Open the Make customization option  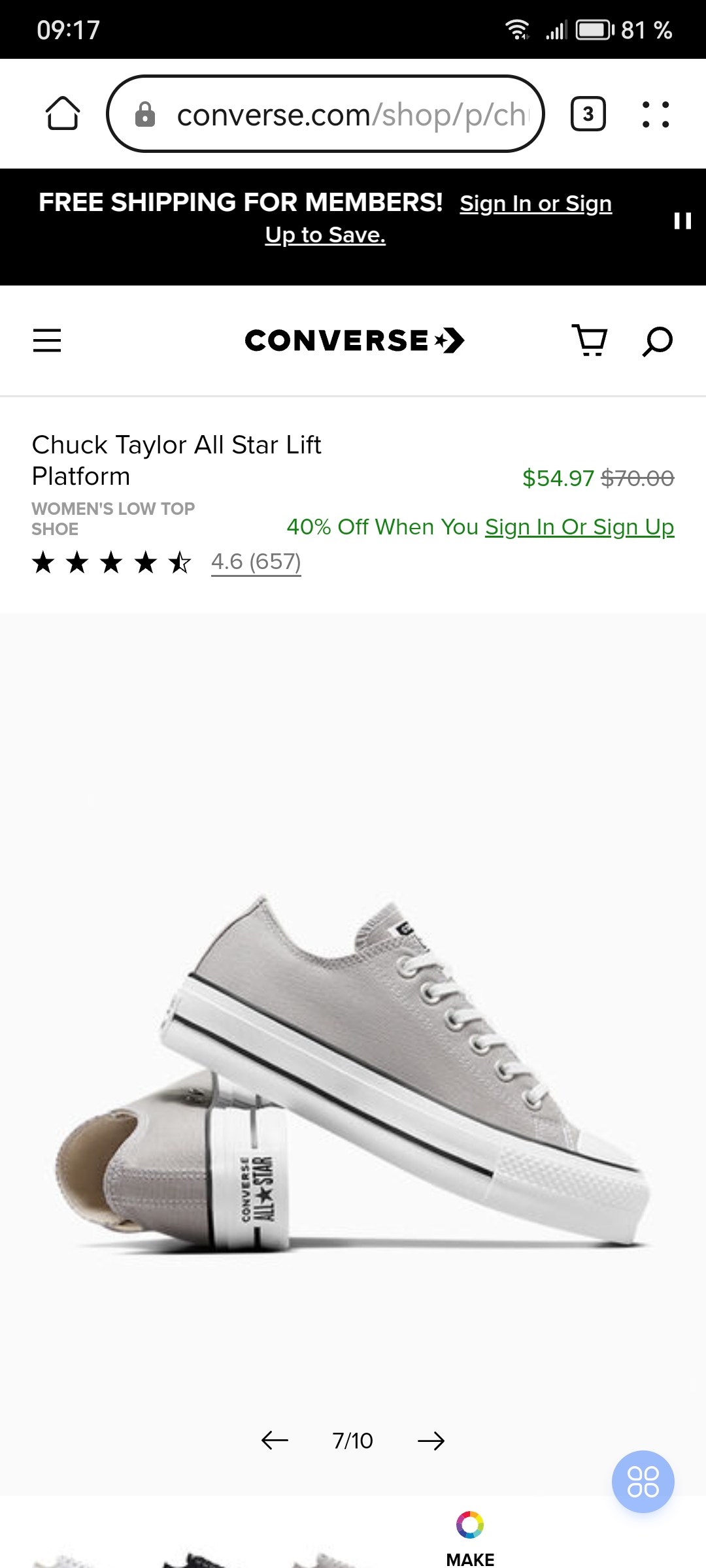[x=470, y=1539]
